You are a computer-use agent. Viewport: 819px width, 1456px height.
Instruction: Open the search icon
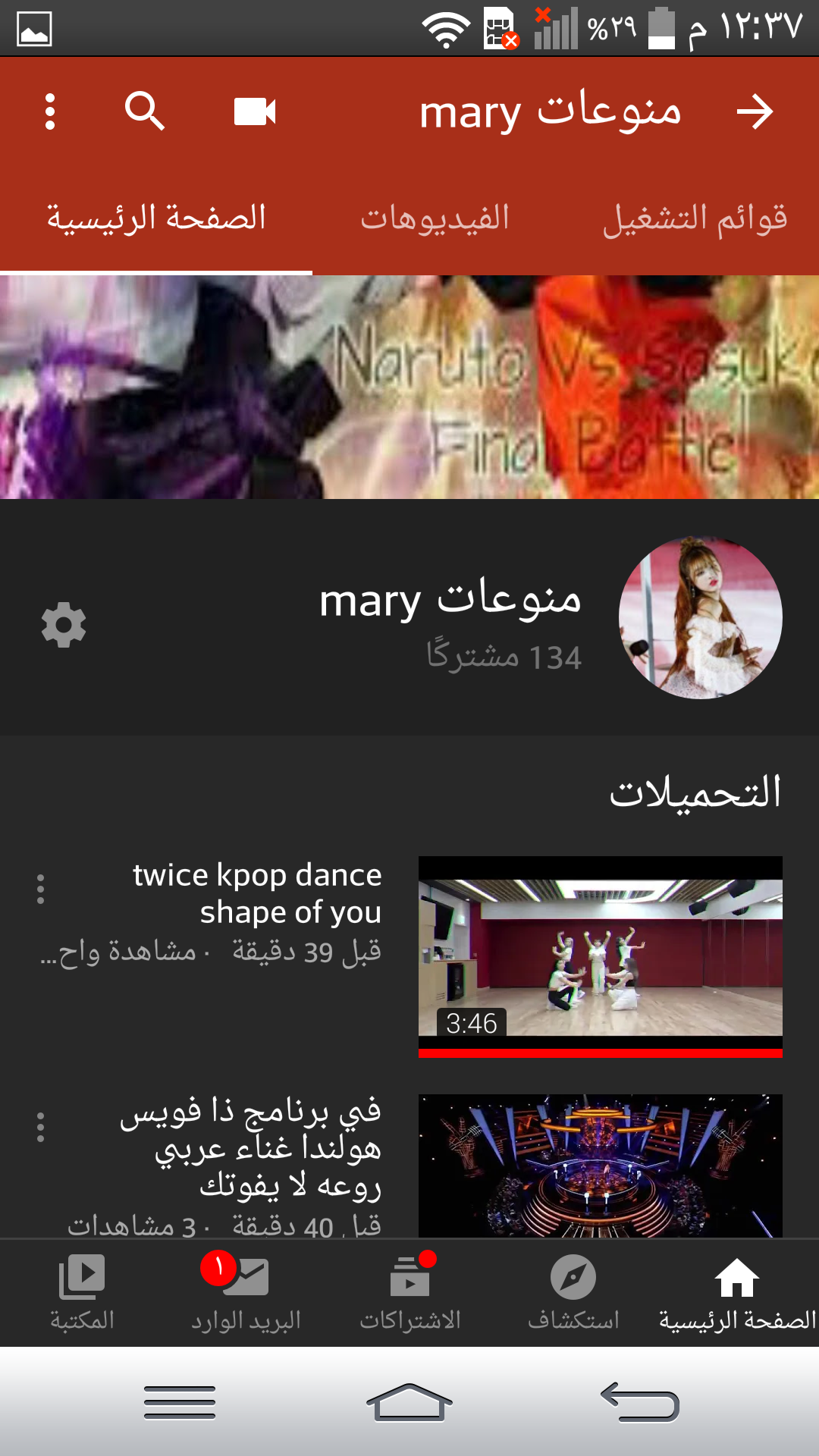pyautogui.click(x=144, y=112)
